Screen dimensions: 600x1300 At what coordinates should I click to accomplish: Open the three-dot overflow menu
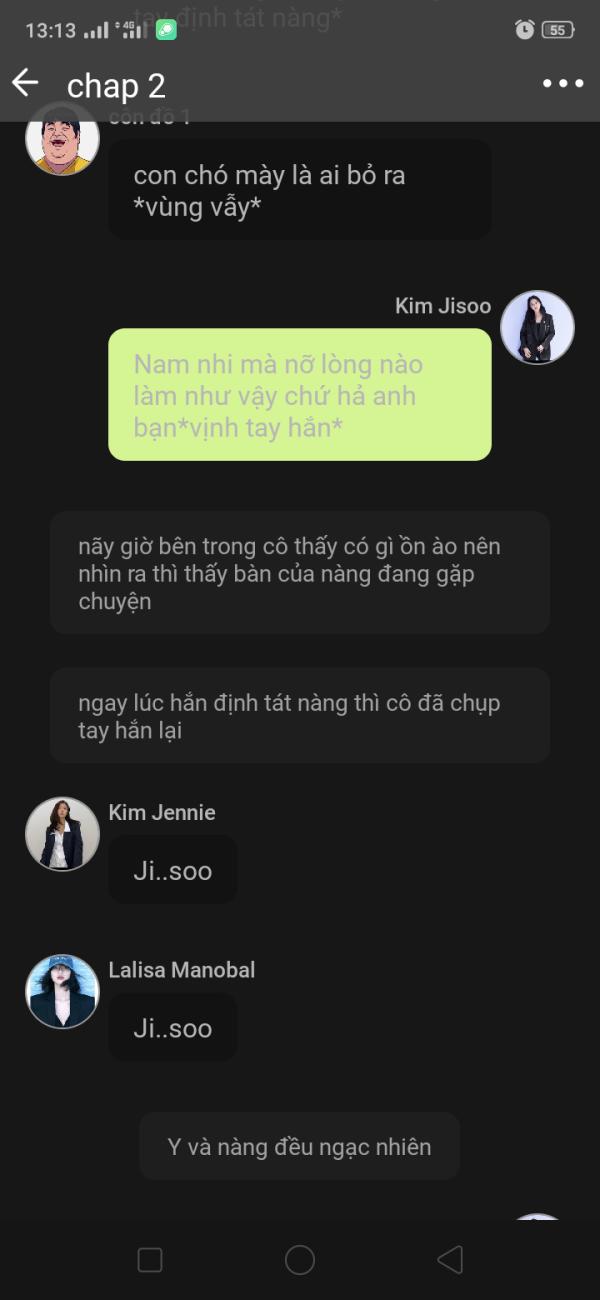point(563,84)
